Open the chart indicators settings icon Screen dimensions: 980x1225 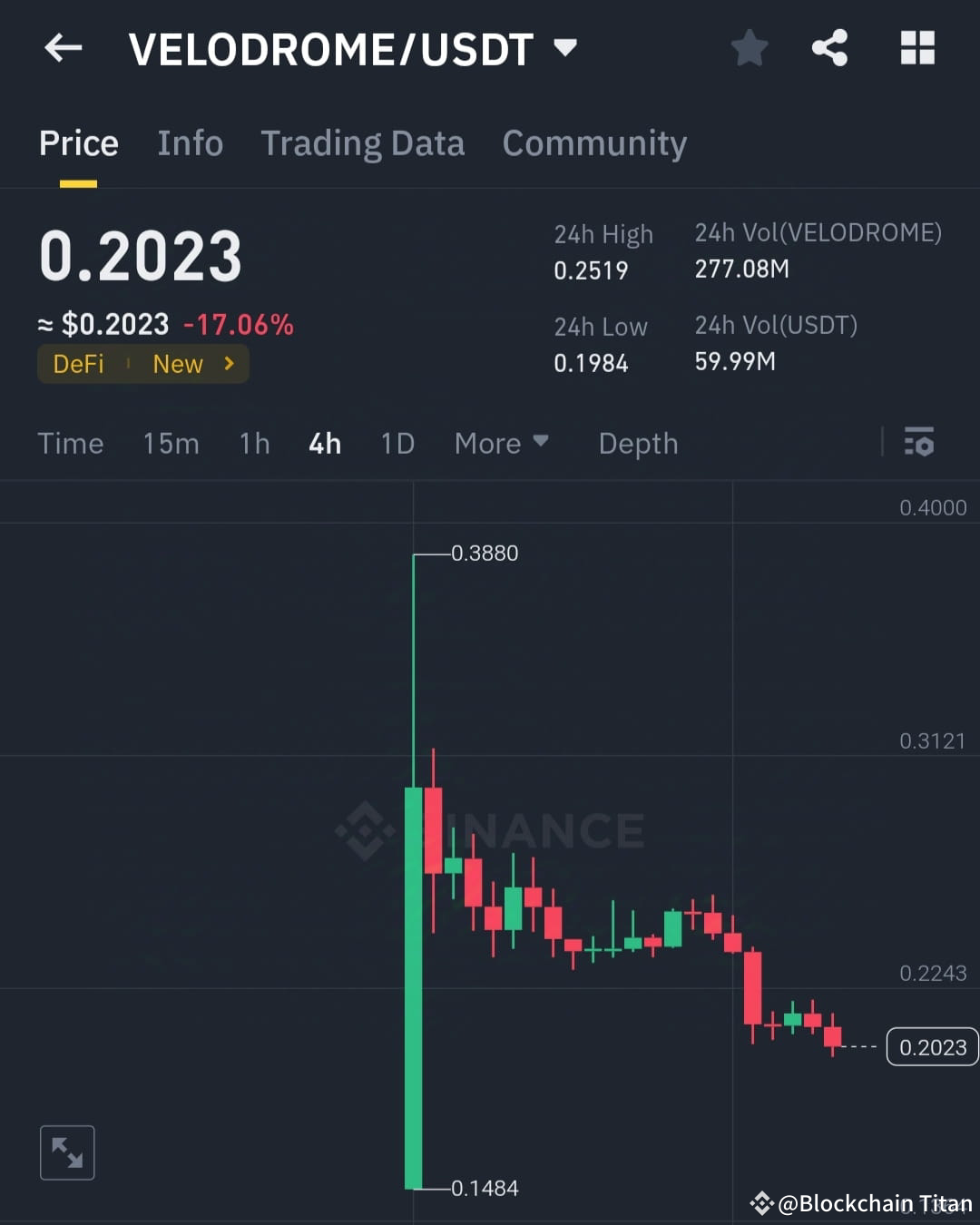tap(919, 443)
